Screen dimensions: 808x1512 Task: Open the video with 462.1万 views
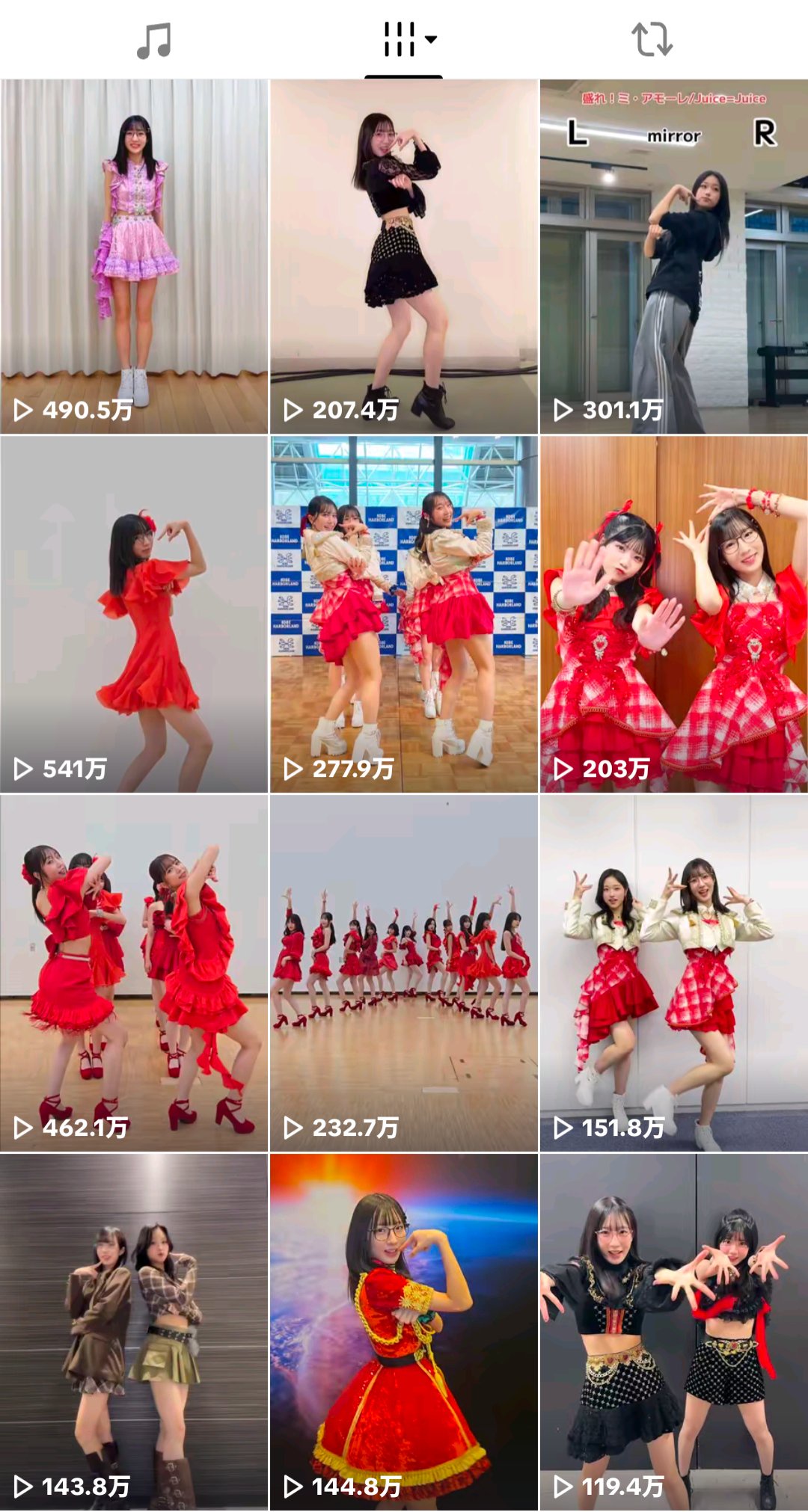click(135, 972)
